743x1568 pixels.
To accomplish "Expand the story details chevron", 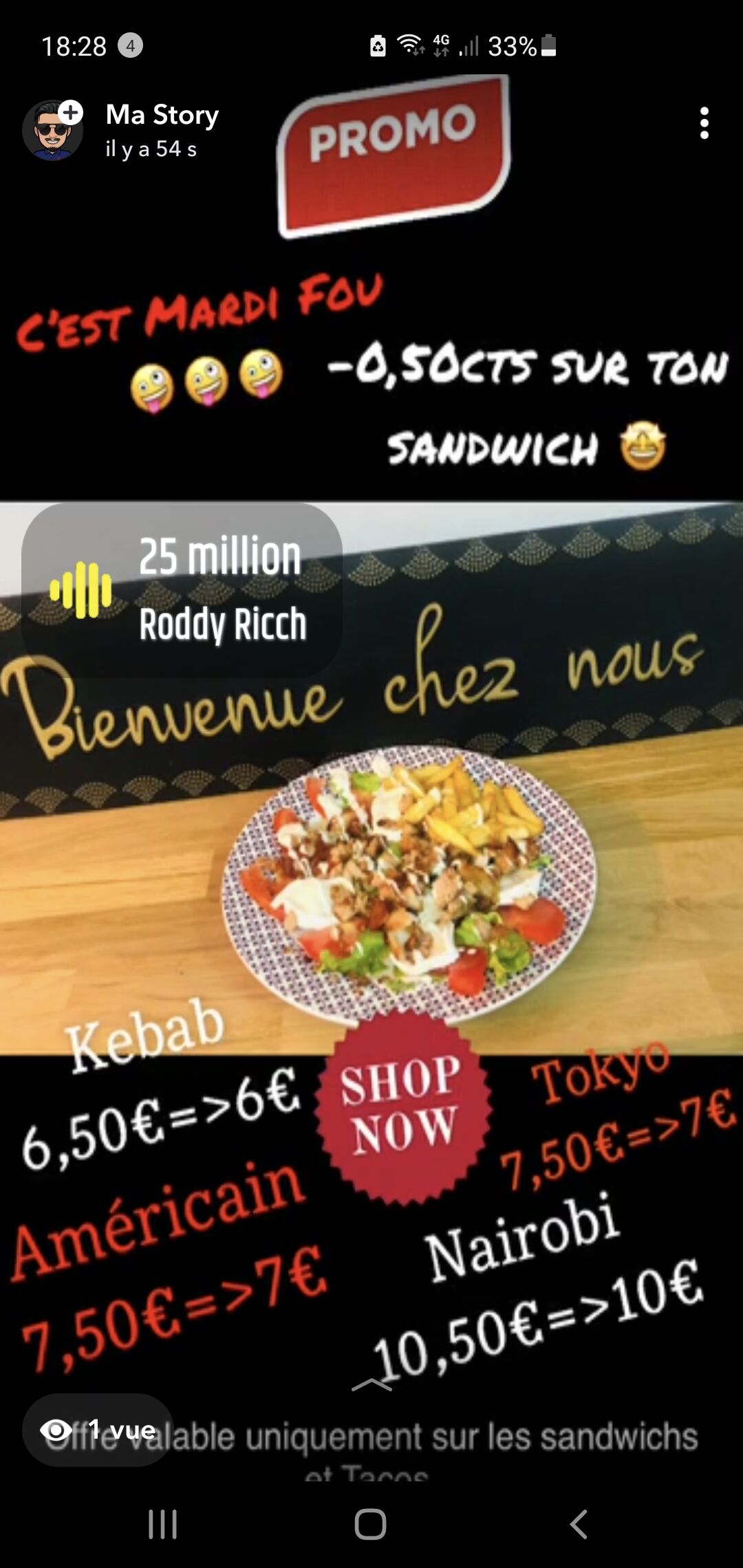I will click(x=371, y=1384).
